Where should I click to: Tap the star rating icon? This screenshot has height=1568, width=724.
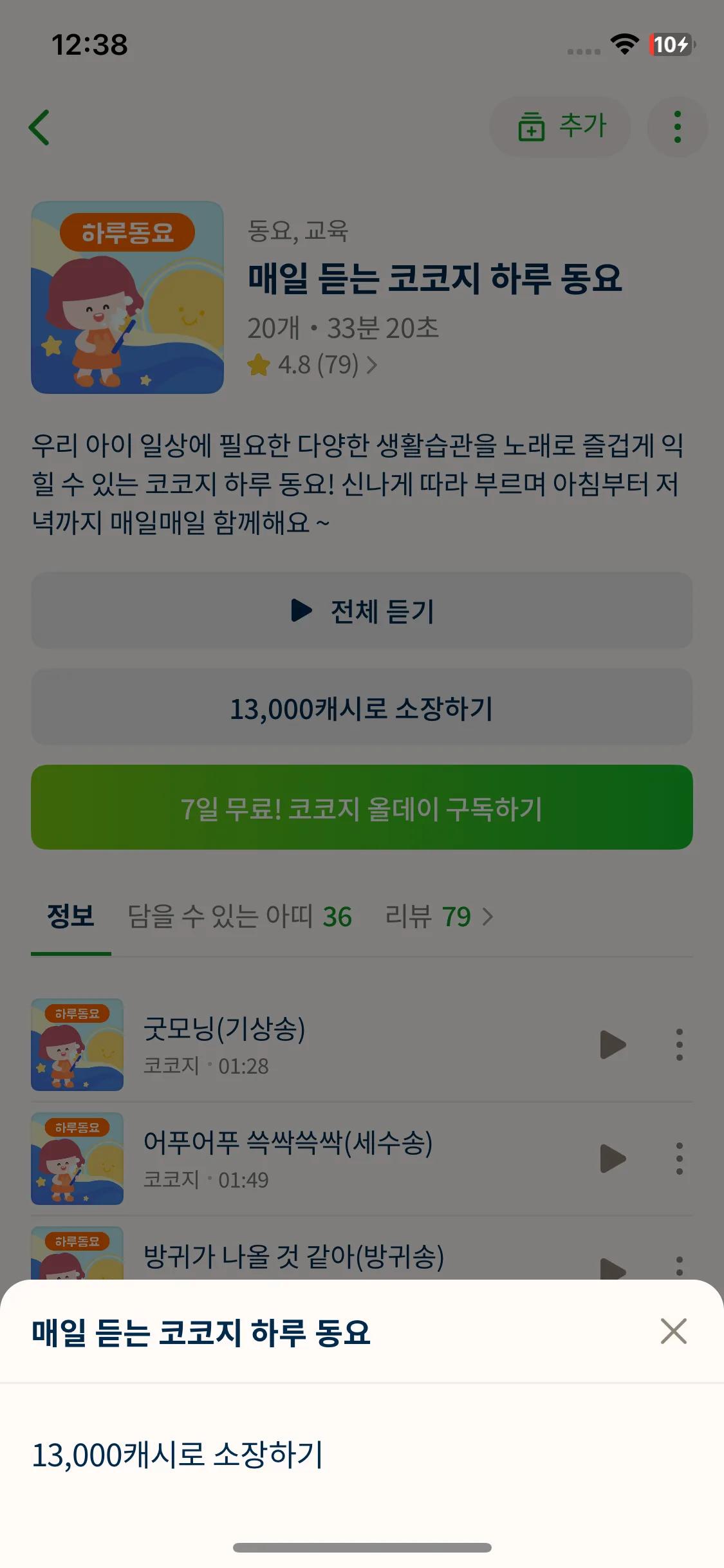click(259, 366)
